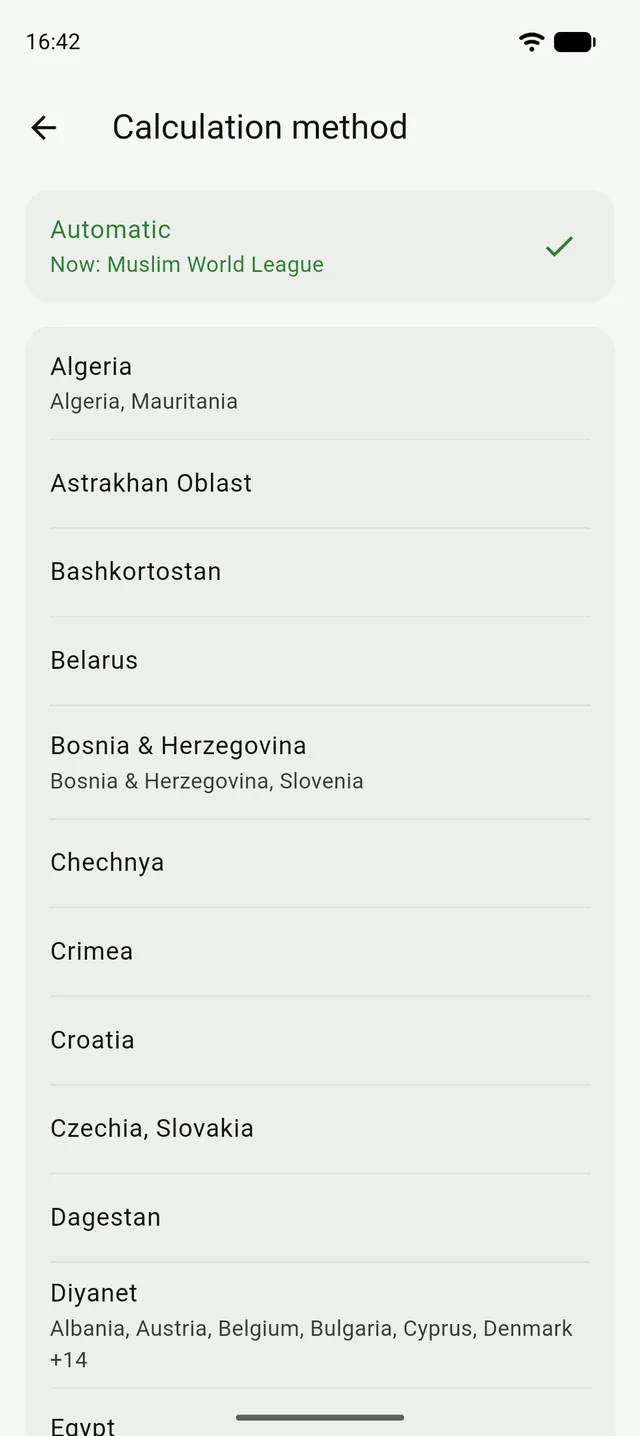Image resolution: width=640 pixels, height=1436 pixels.
Task: Select Czechia, Slovakia
Action: pos(320,1129)
